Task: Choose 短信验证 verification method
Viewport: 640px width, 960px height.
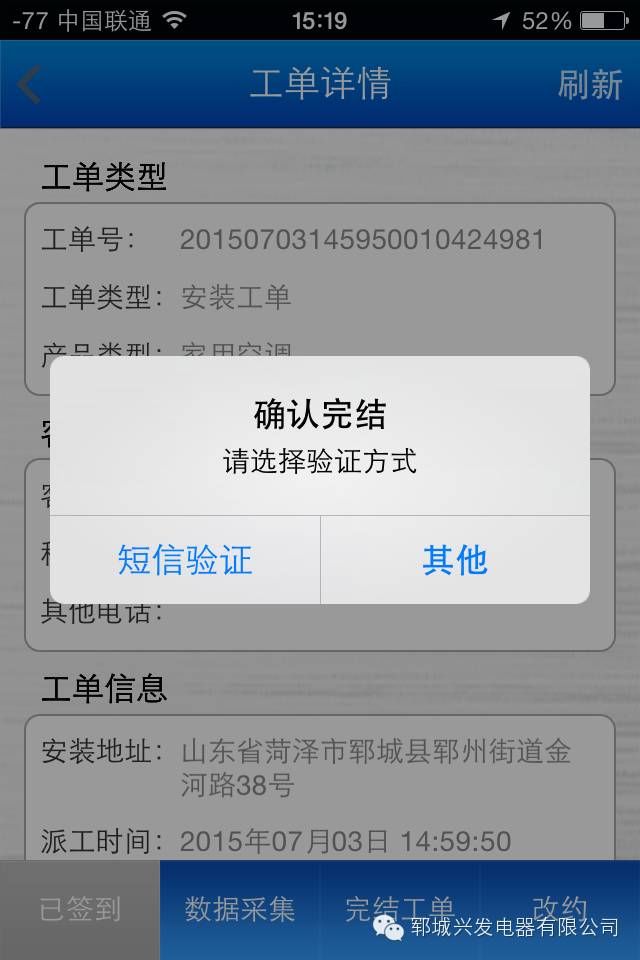Action: pyautogui.click(x=185, y=560)
